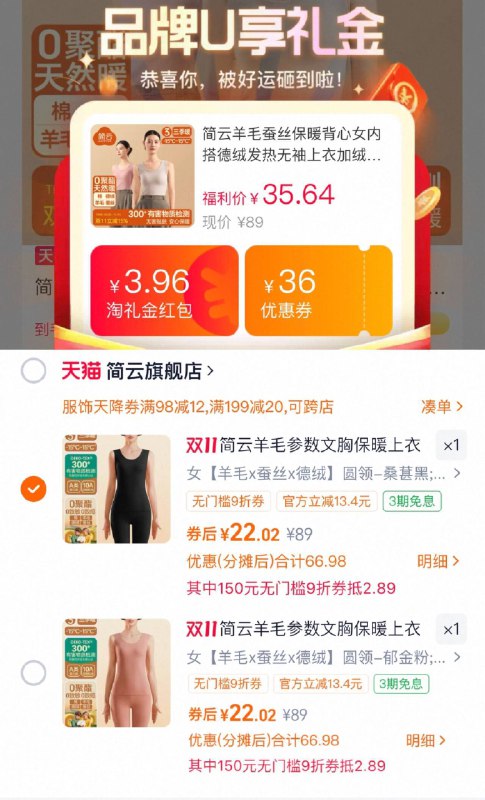Change the variant of the 桑葚黑 item
The image size is (485, 800).
(x=323, y=473)
